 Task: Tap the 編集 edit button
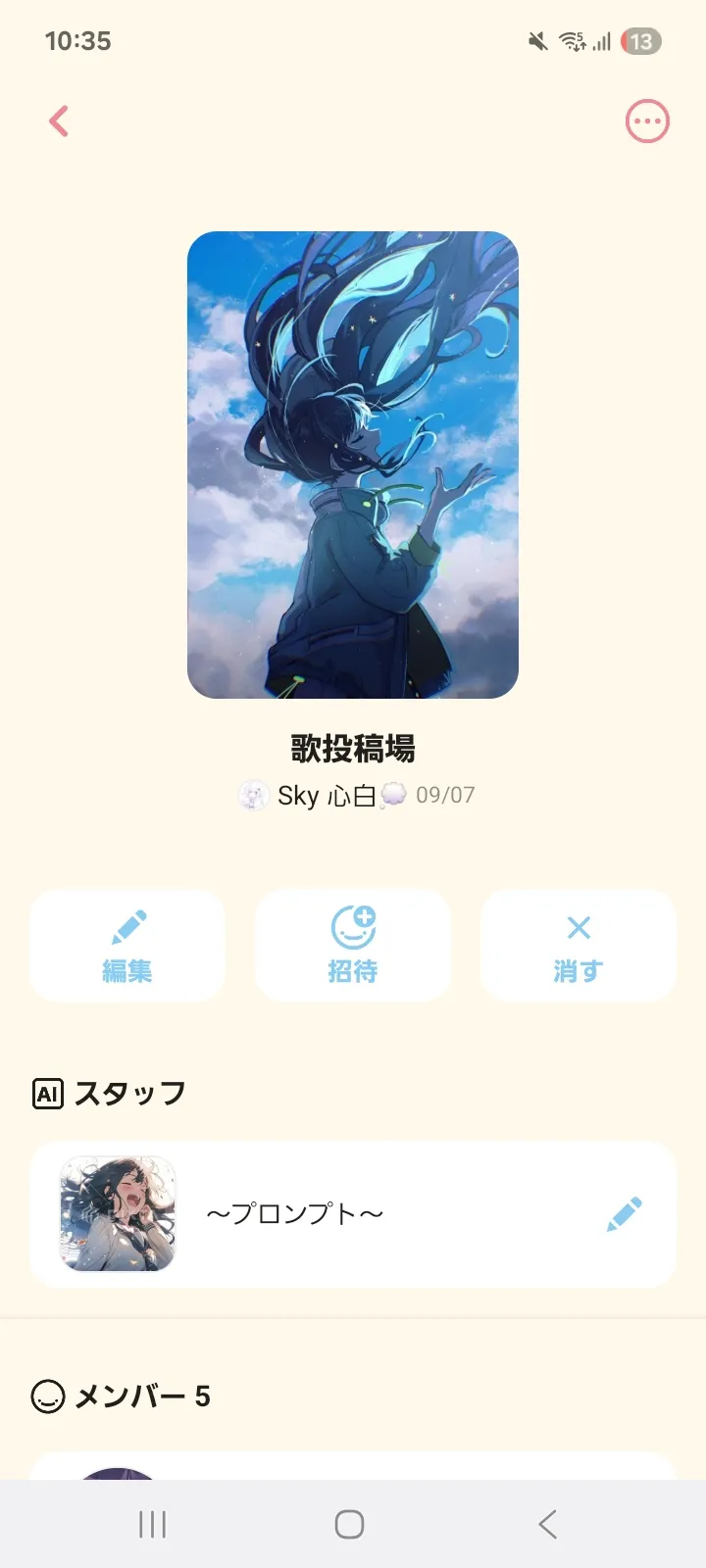(127, 946)
